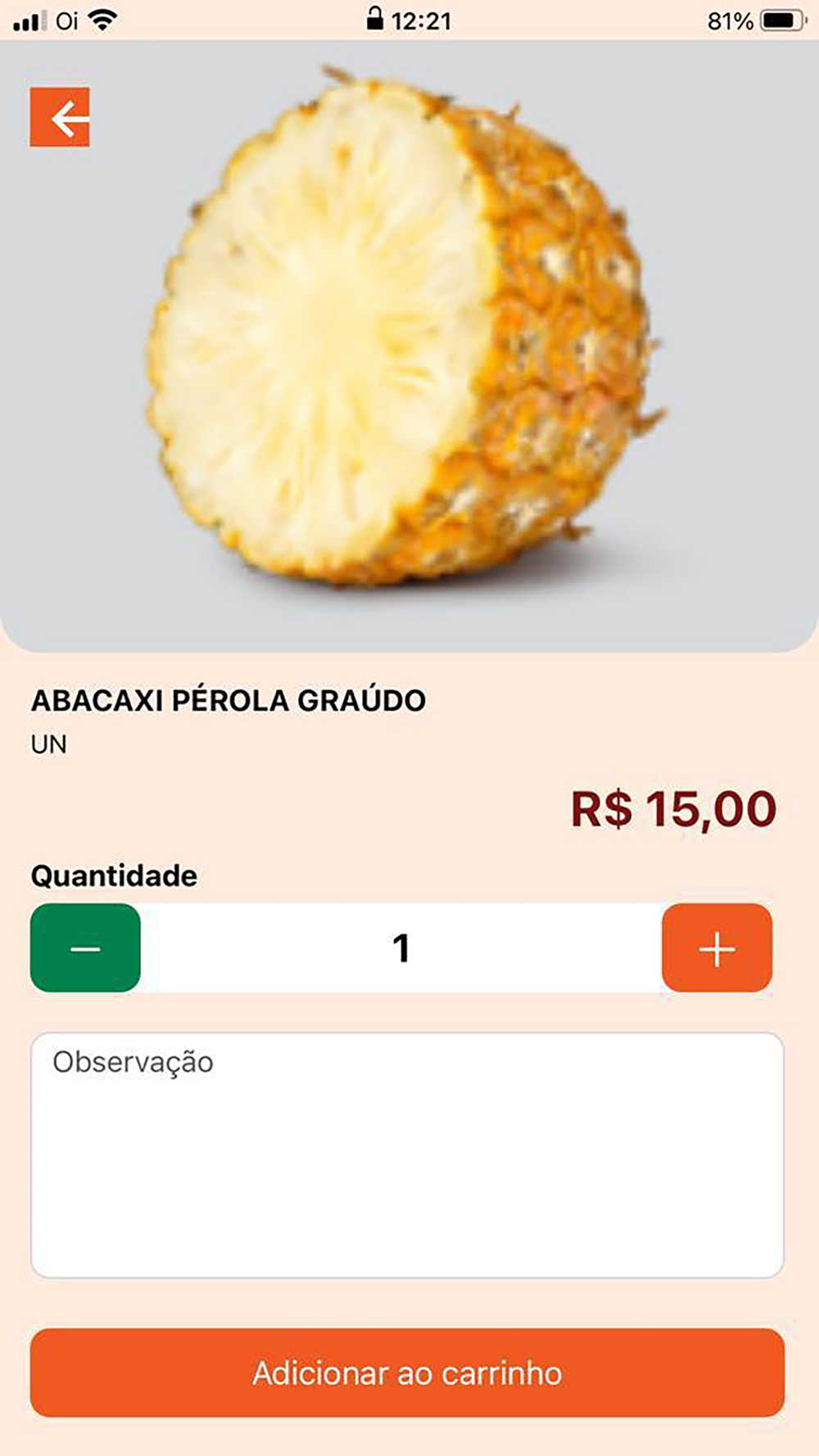Decrease quantity with the minus button
Viewport: 819px width, 1456px height.
point(85,947)
